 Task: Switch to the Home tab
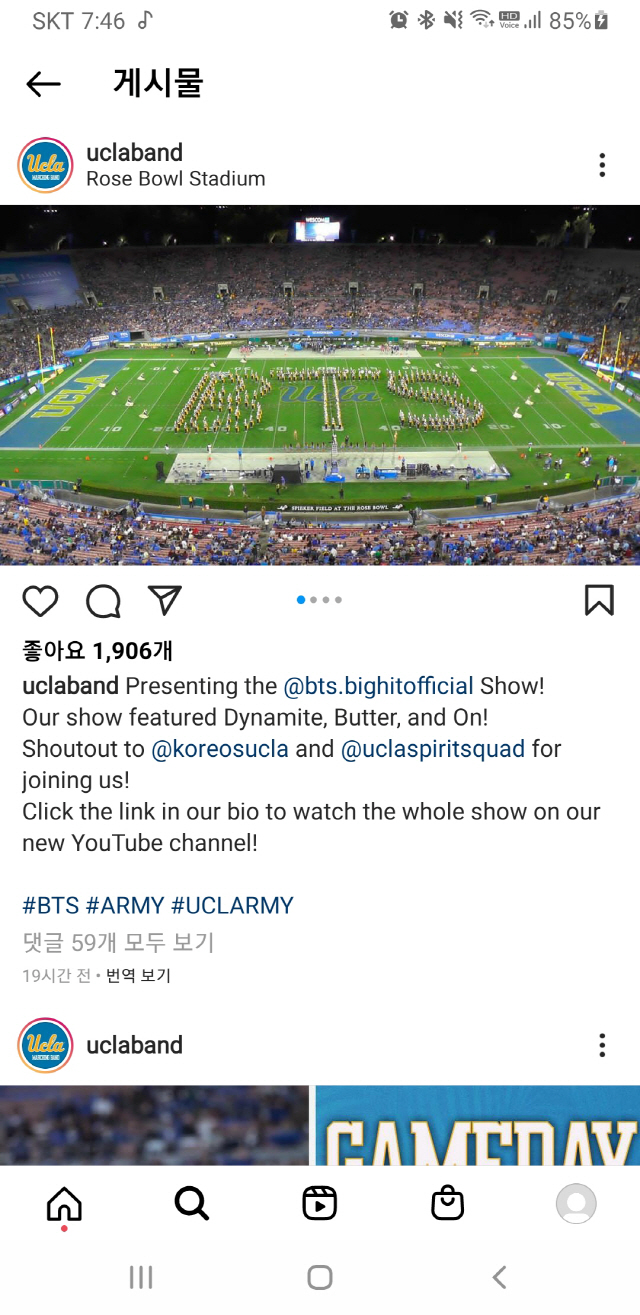64,1204
